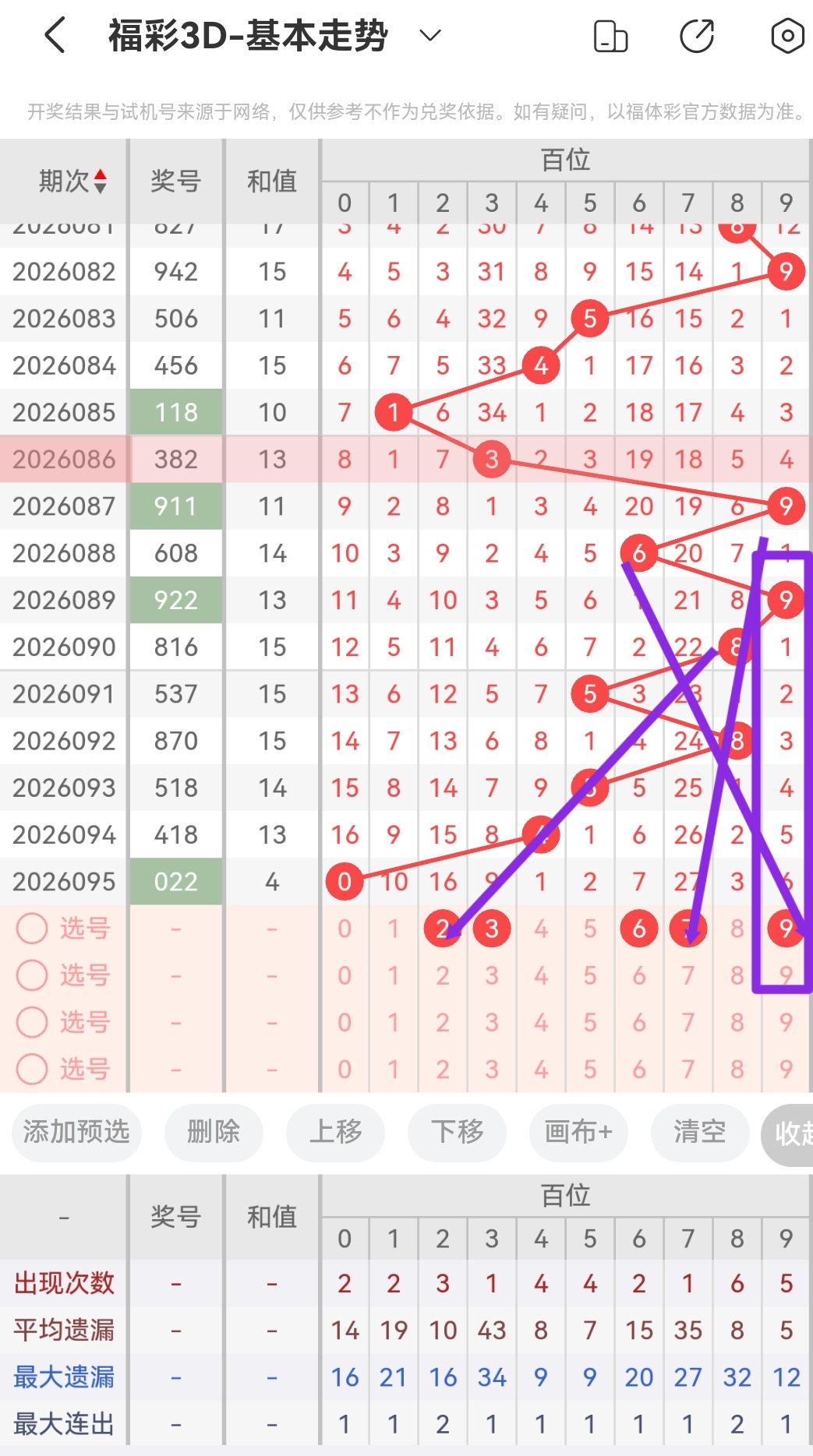The image size is (813, 1456).
Task: Move selection up with 上移
Action: [335, 1132]
